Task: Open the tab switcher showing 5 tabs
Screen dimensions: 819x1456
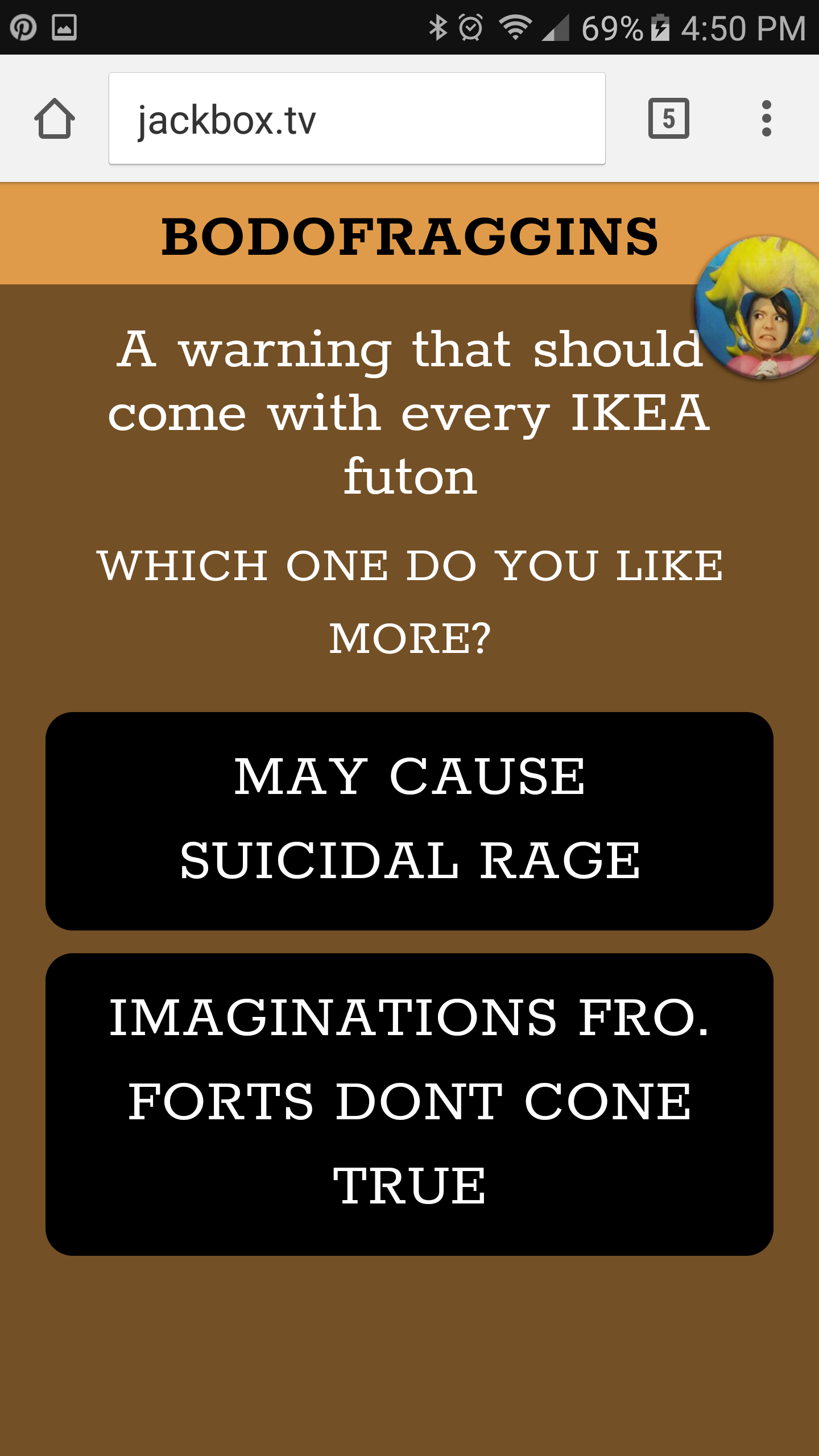Action: point(668,118)
